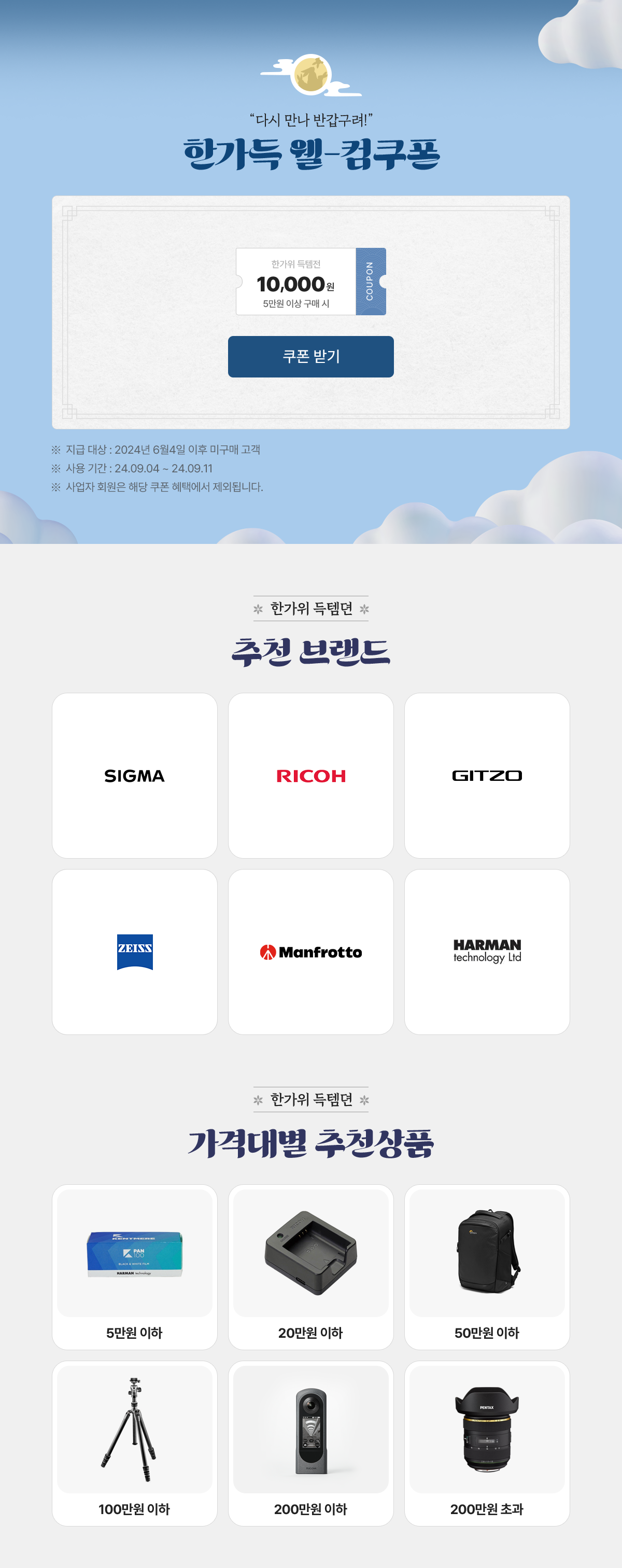View the 100만원 이하 tripod card
622x1568 pixels.
point(134,1443)
